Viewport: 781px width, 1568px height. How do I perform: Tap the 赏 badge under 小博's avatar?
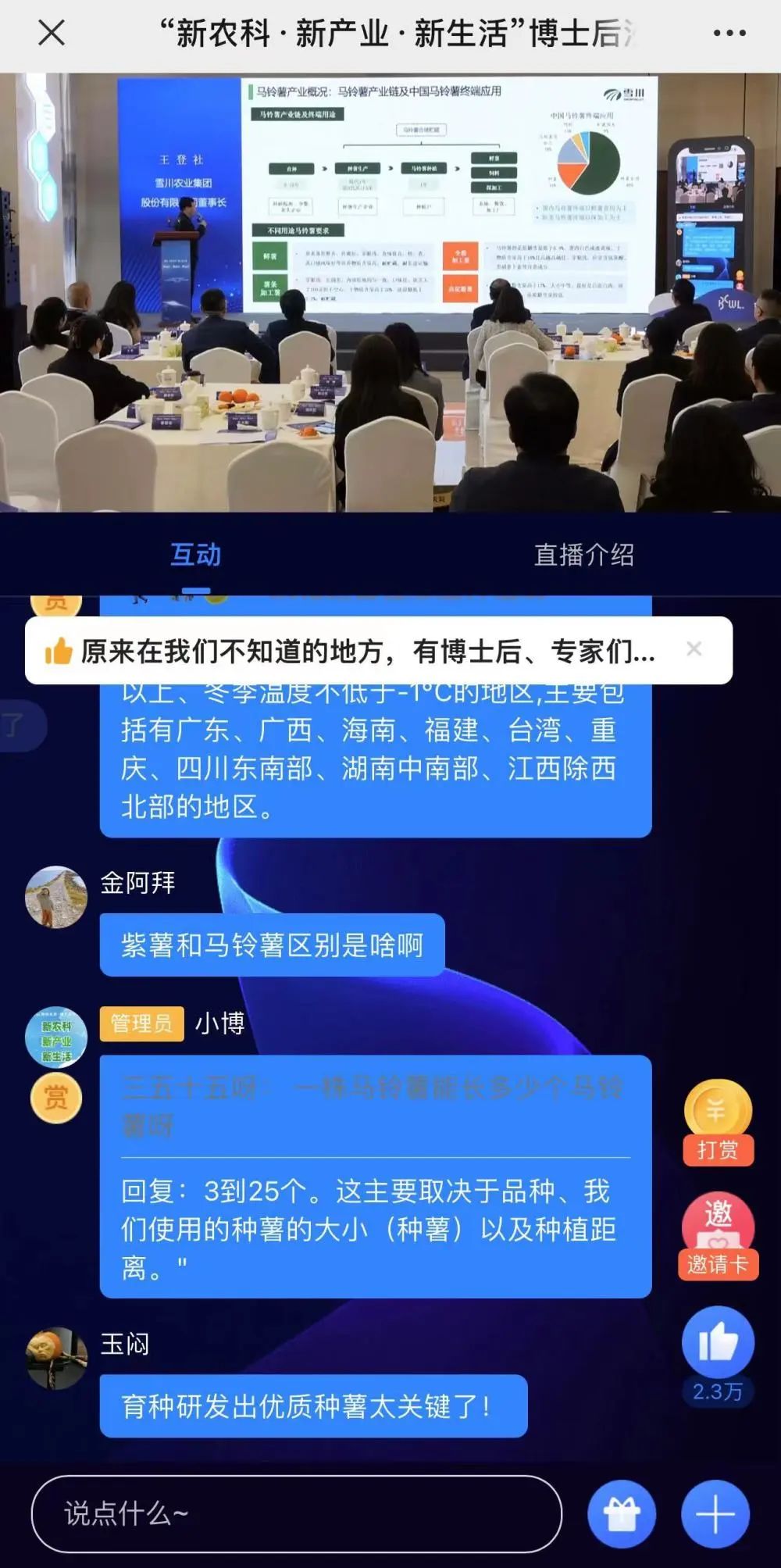point(56,1098)
